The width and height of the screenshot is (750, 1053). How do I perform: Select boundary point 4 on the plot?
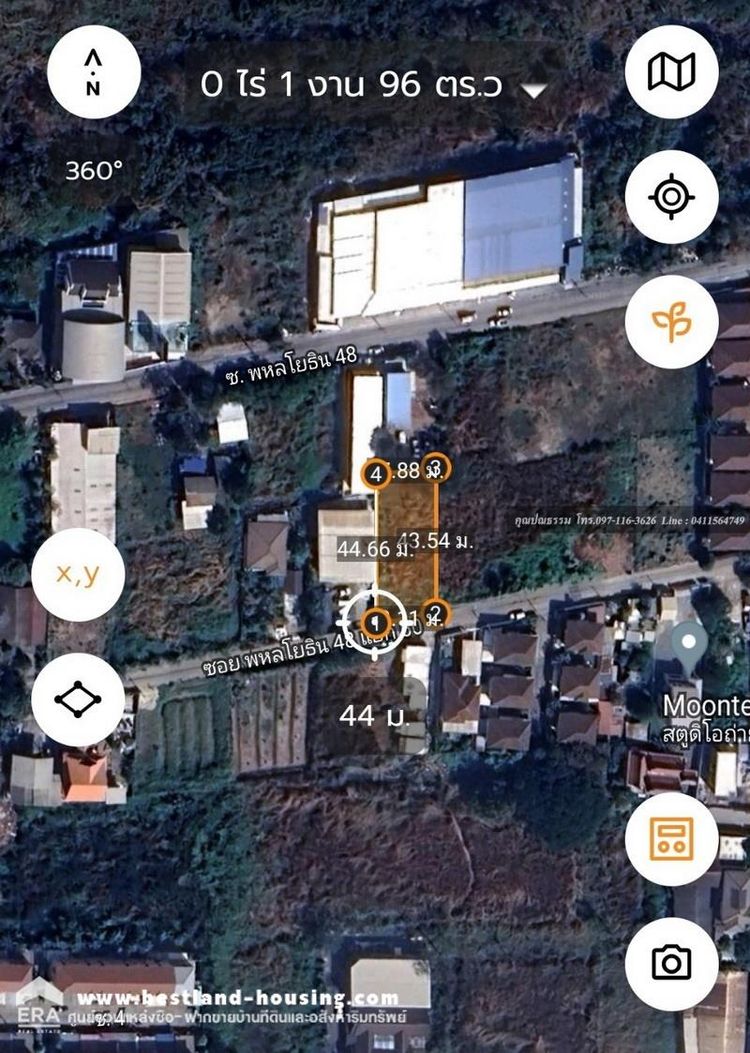click(x=376, y=474)
